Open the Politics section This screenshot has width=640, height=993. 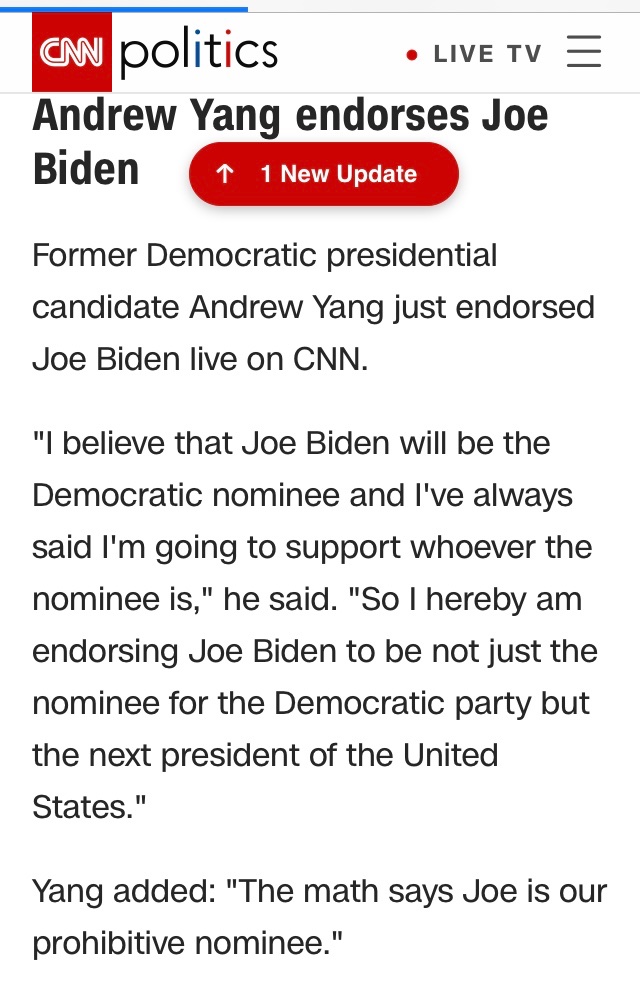tap(198, 52)
